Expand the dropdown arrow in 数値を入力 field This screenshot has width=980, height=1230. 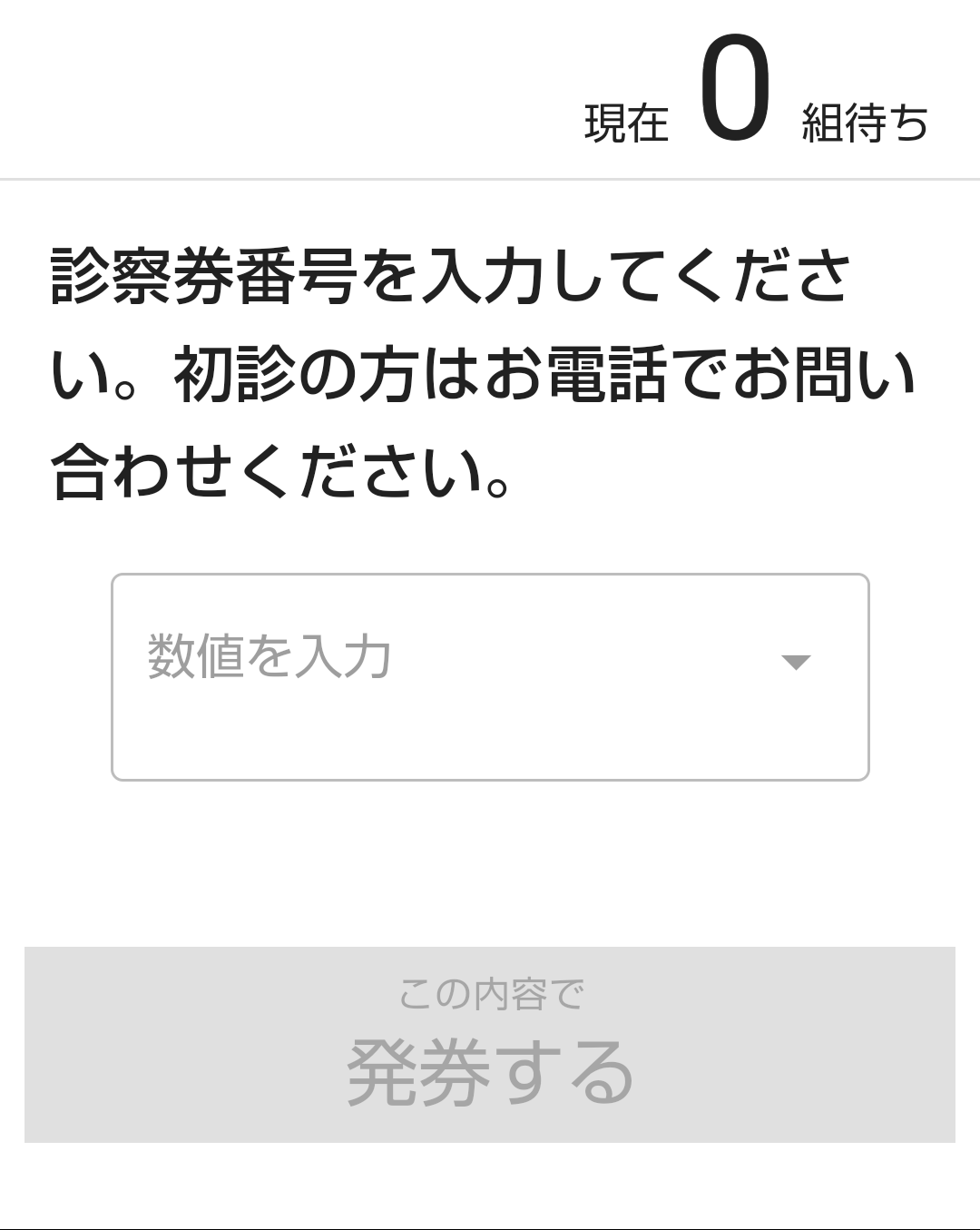(796, 663)
